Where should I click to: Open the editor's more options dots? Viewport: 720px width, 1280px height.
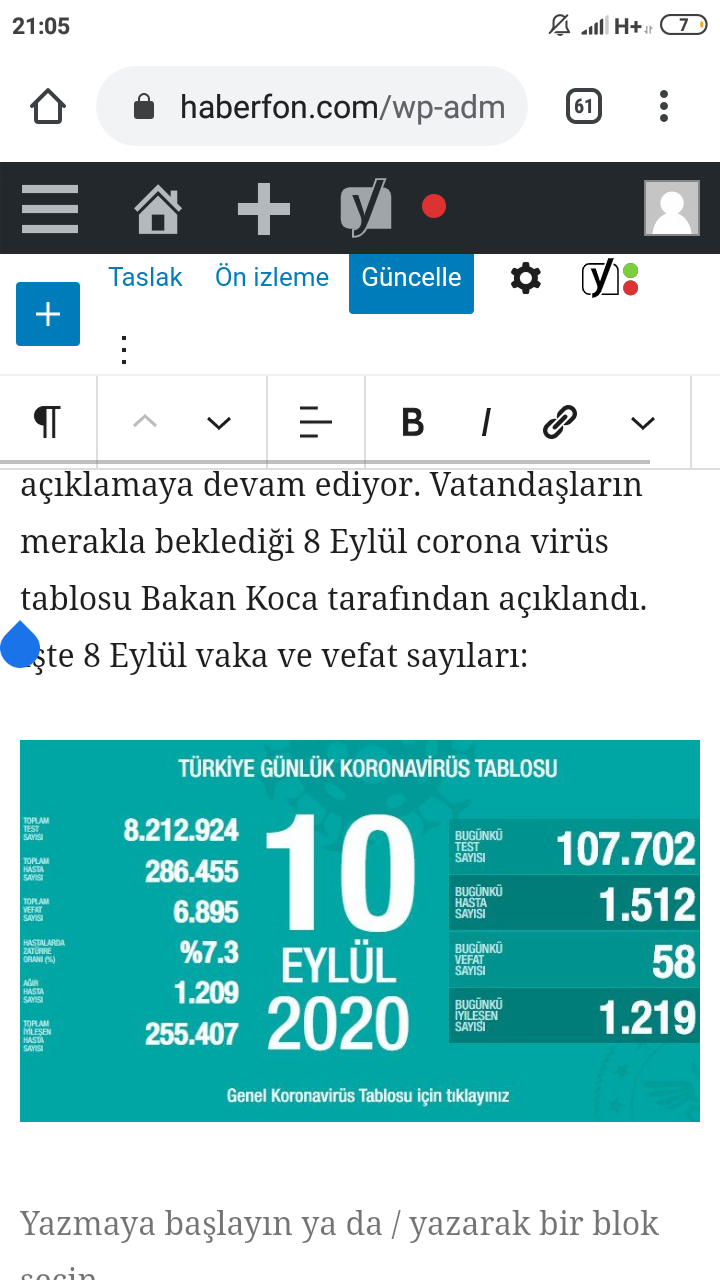pyautogui.click(x=124, y=350)
